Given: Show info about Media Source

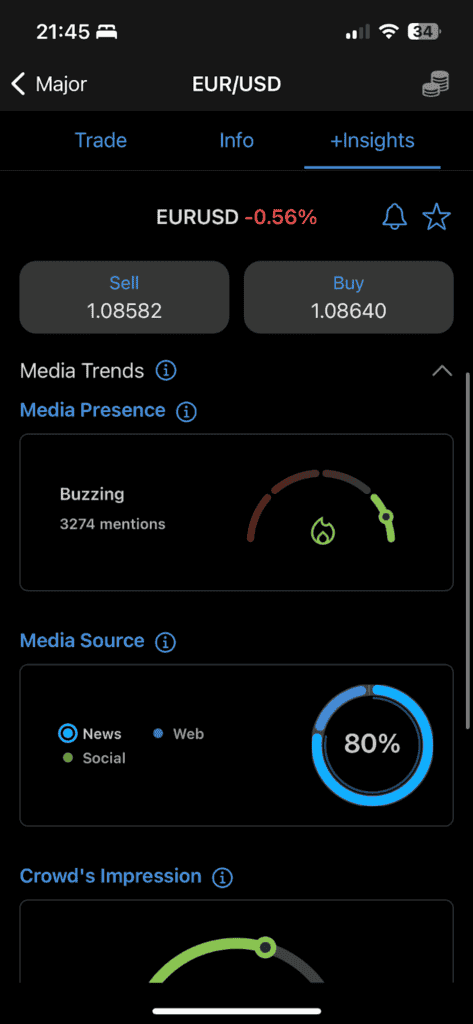Looking at the screenshot, I should 165,642.
